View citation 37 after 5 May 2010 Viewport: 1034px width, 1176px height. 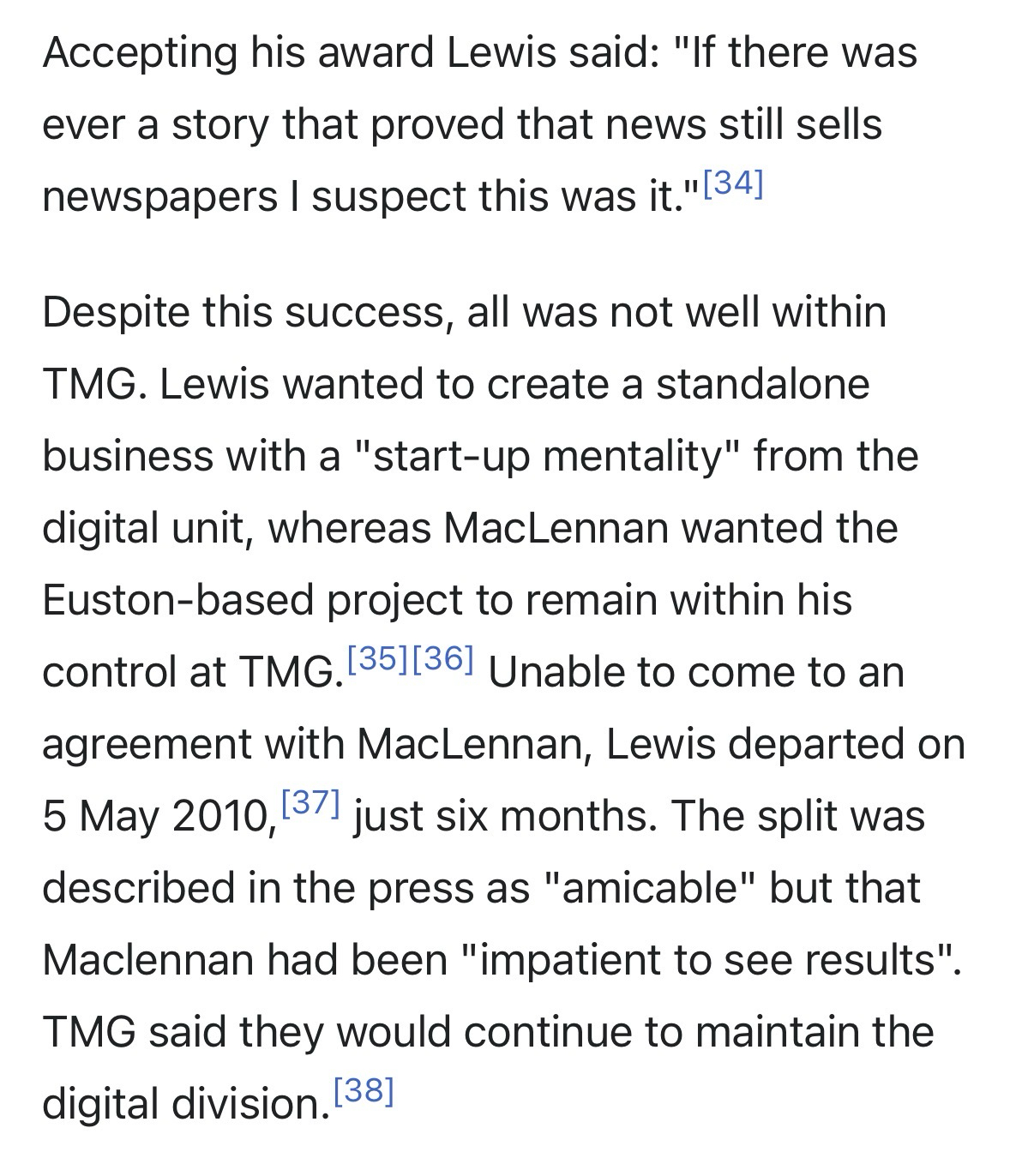(x=310, y=802)
